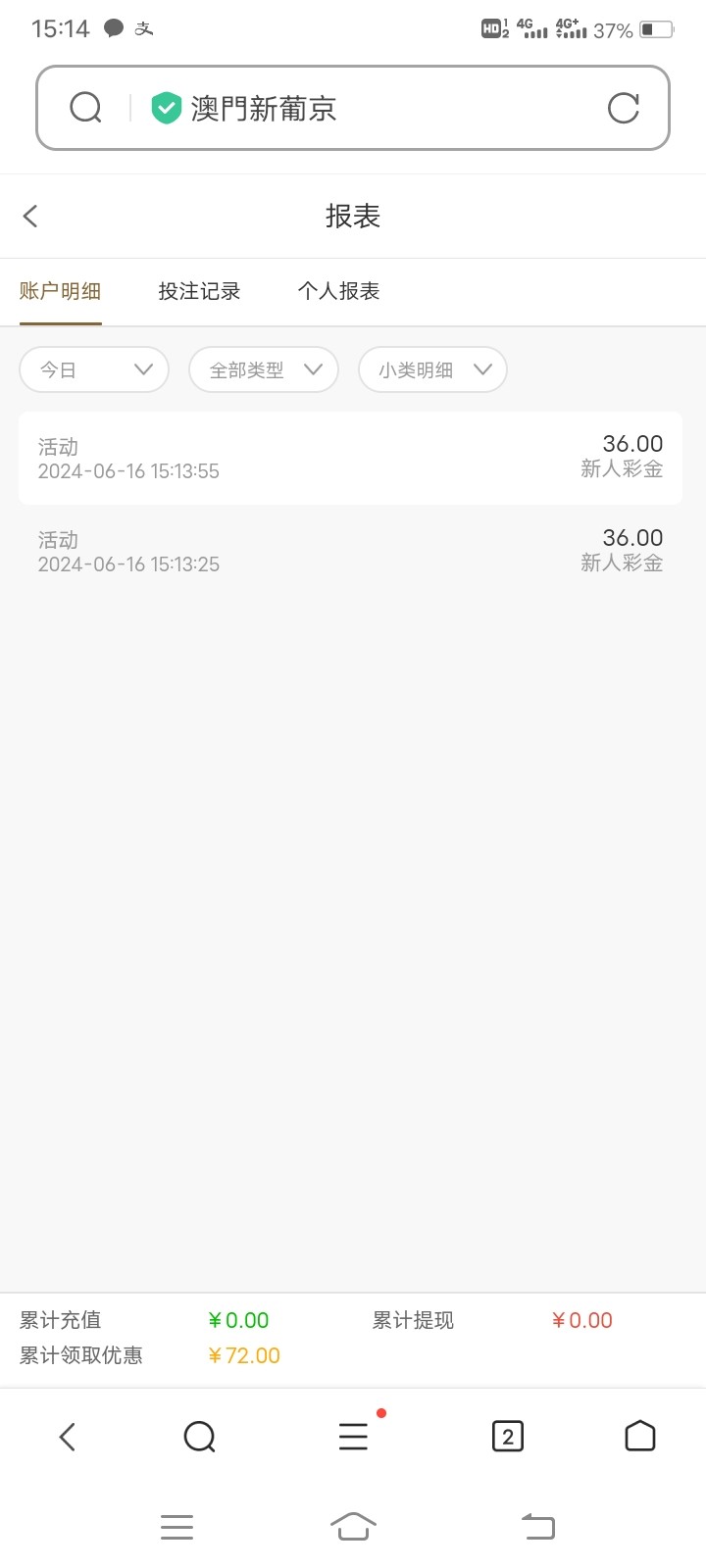The image size is (706, 1568).
Task: Open browser search from bottom toolbar
Action: 199,1437
